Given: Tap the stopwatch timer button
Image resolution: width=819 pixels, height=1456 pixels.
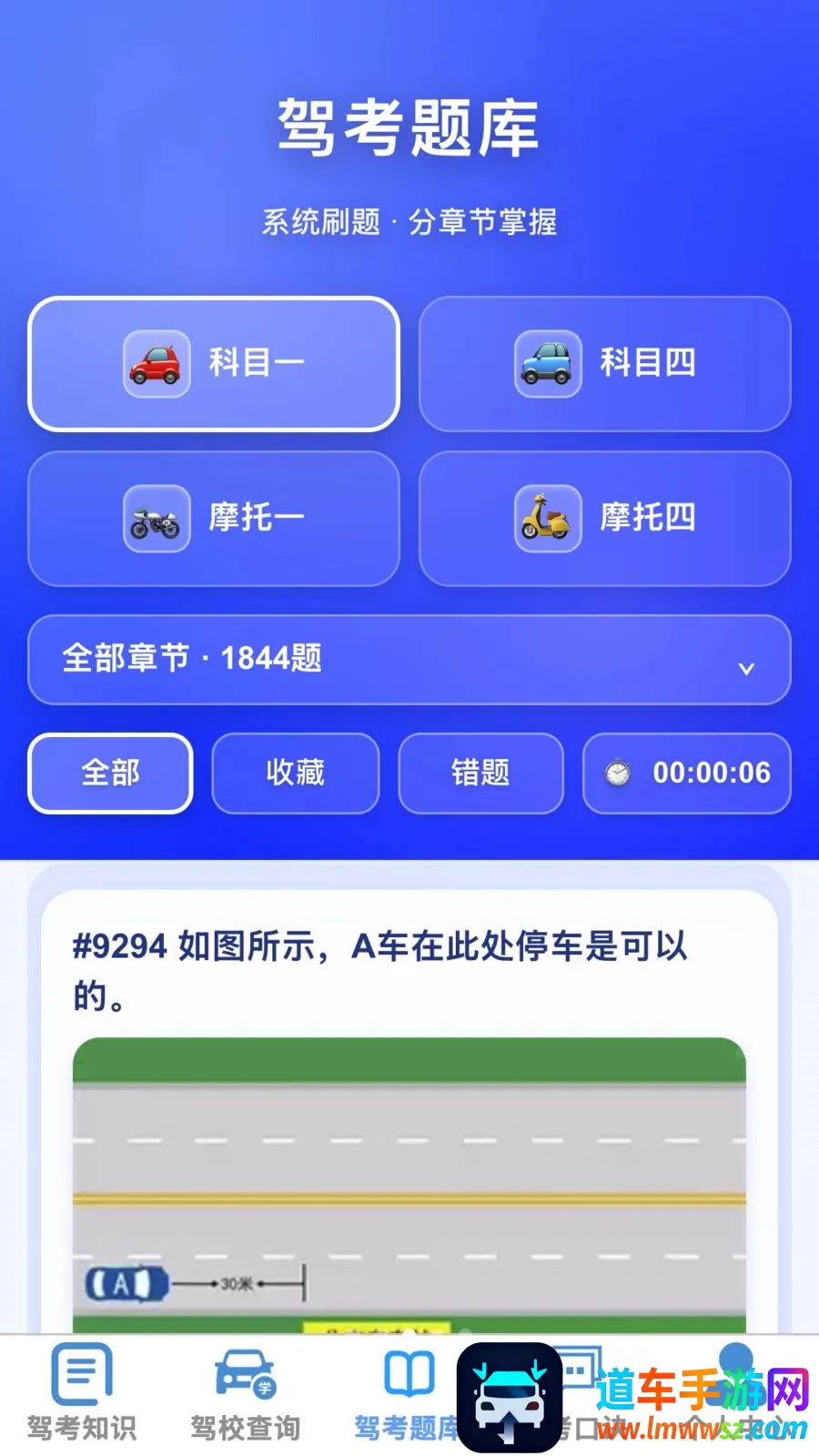Looking at the screenshot, I should click(687, 773).
